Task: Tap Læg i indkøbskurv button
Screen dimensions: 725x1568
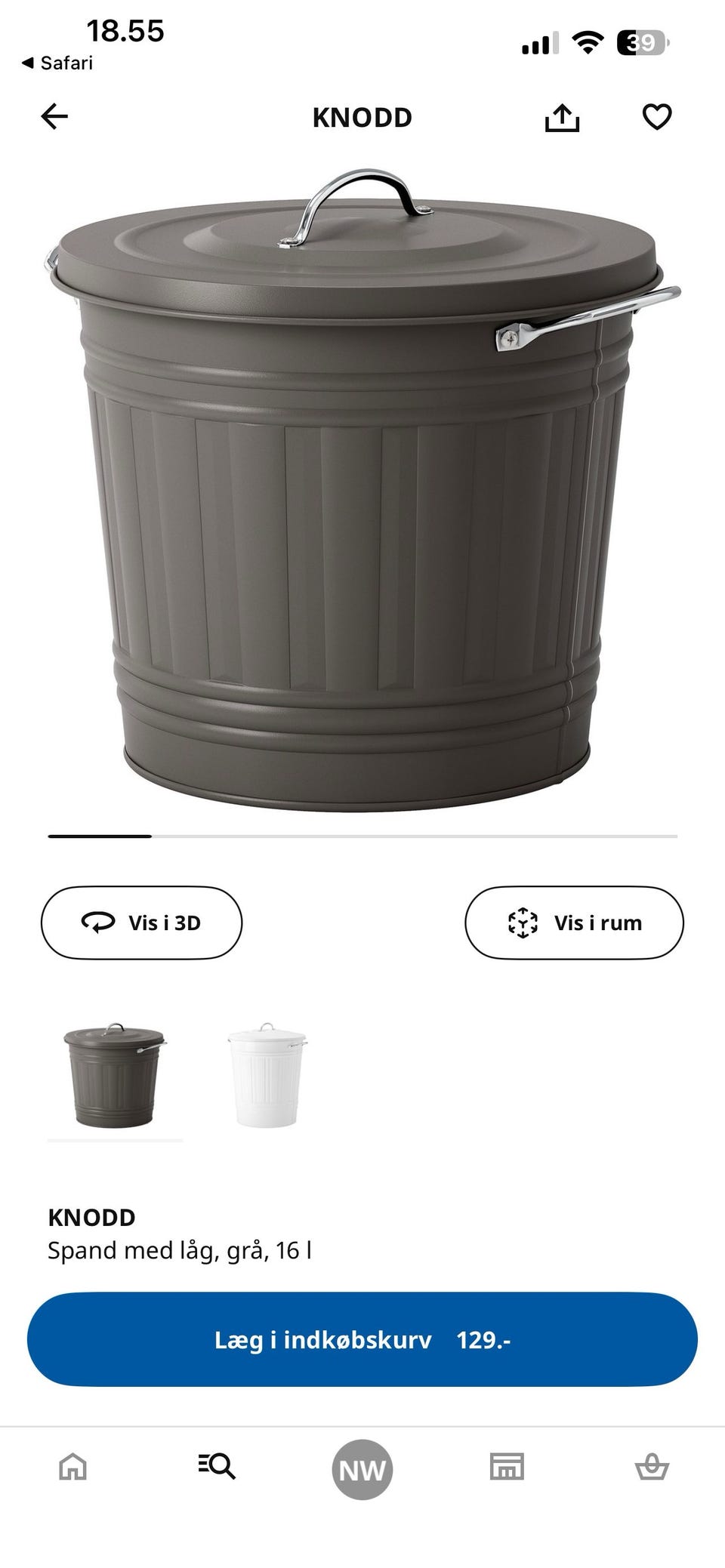Action: click(362, 1339)
